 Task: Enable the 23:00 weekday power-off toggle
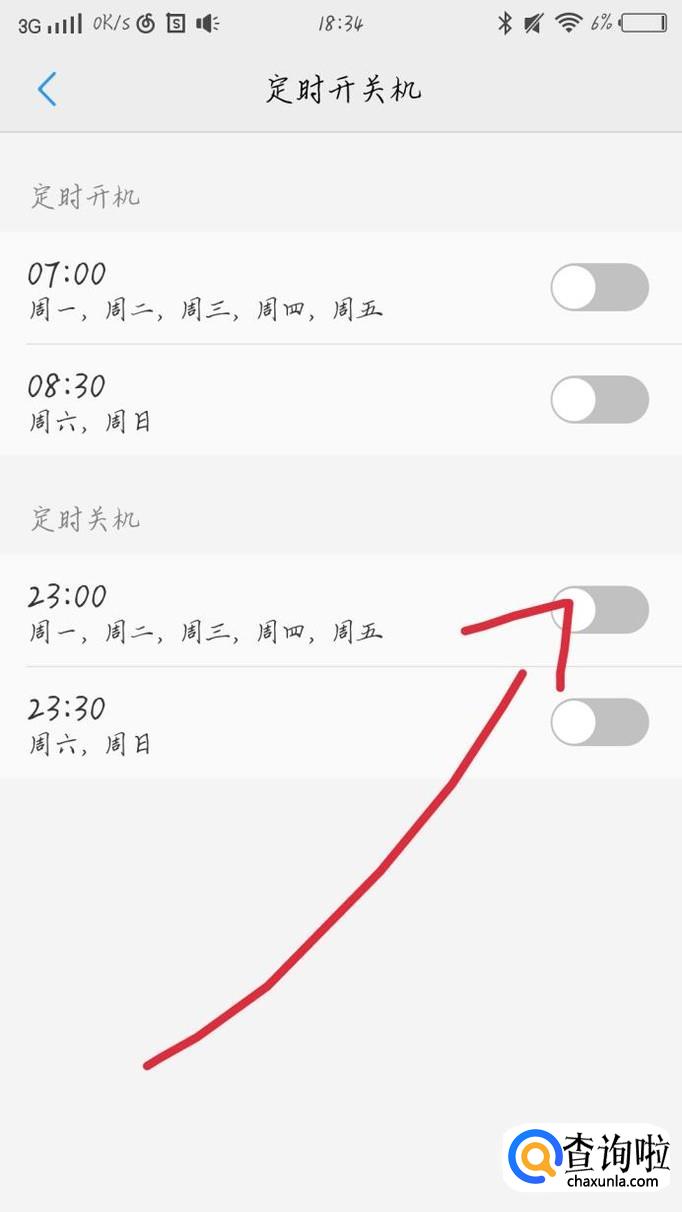[x=599, y=610]
